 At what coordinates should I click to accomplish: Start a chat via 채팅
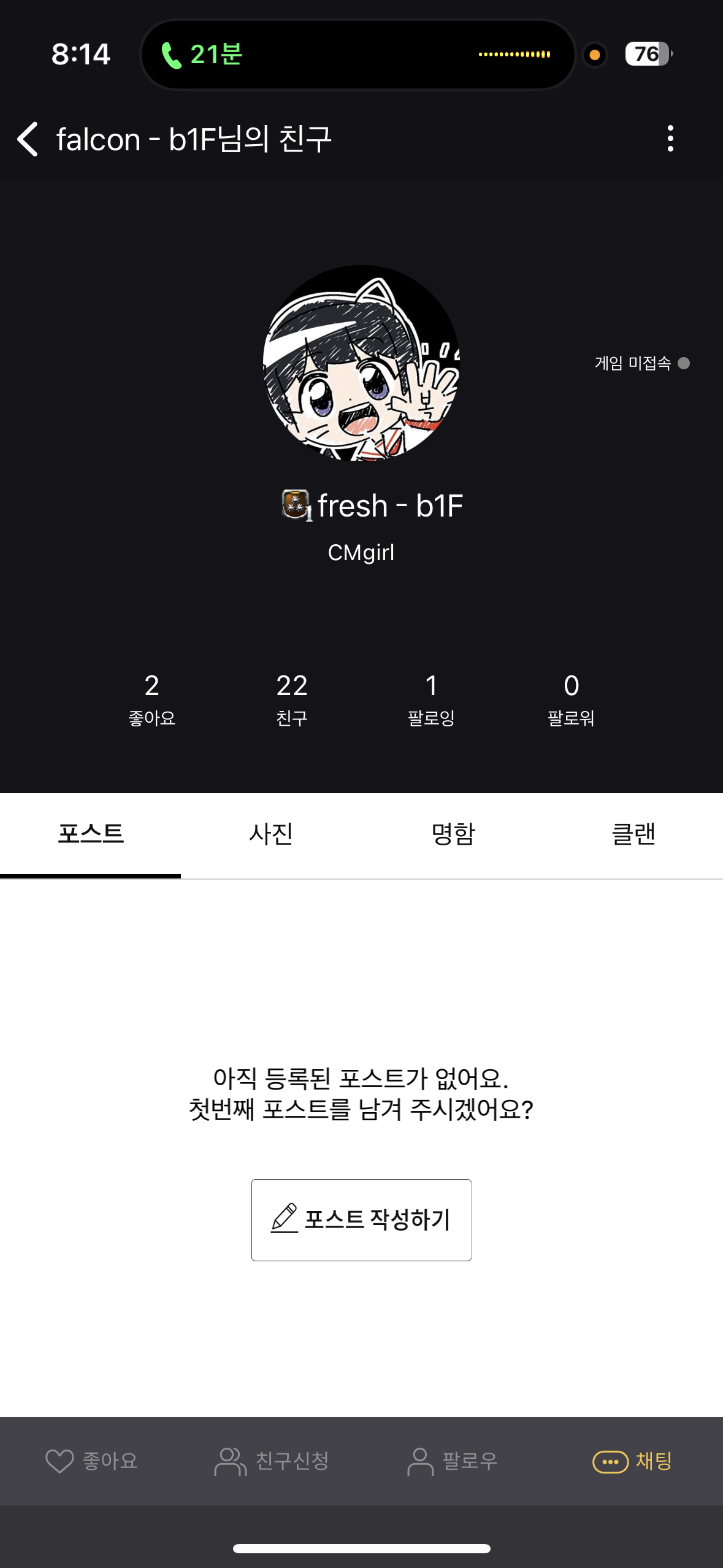pyautogui.click(x=633, y=1461)
